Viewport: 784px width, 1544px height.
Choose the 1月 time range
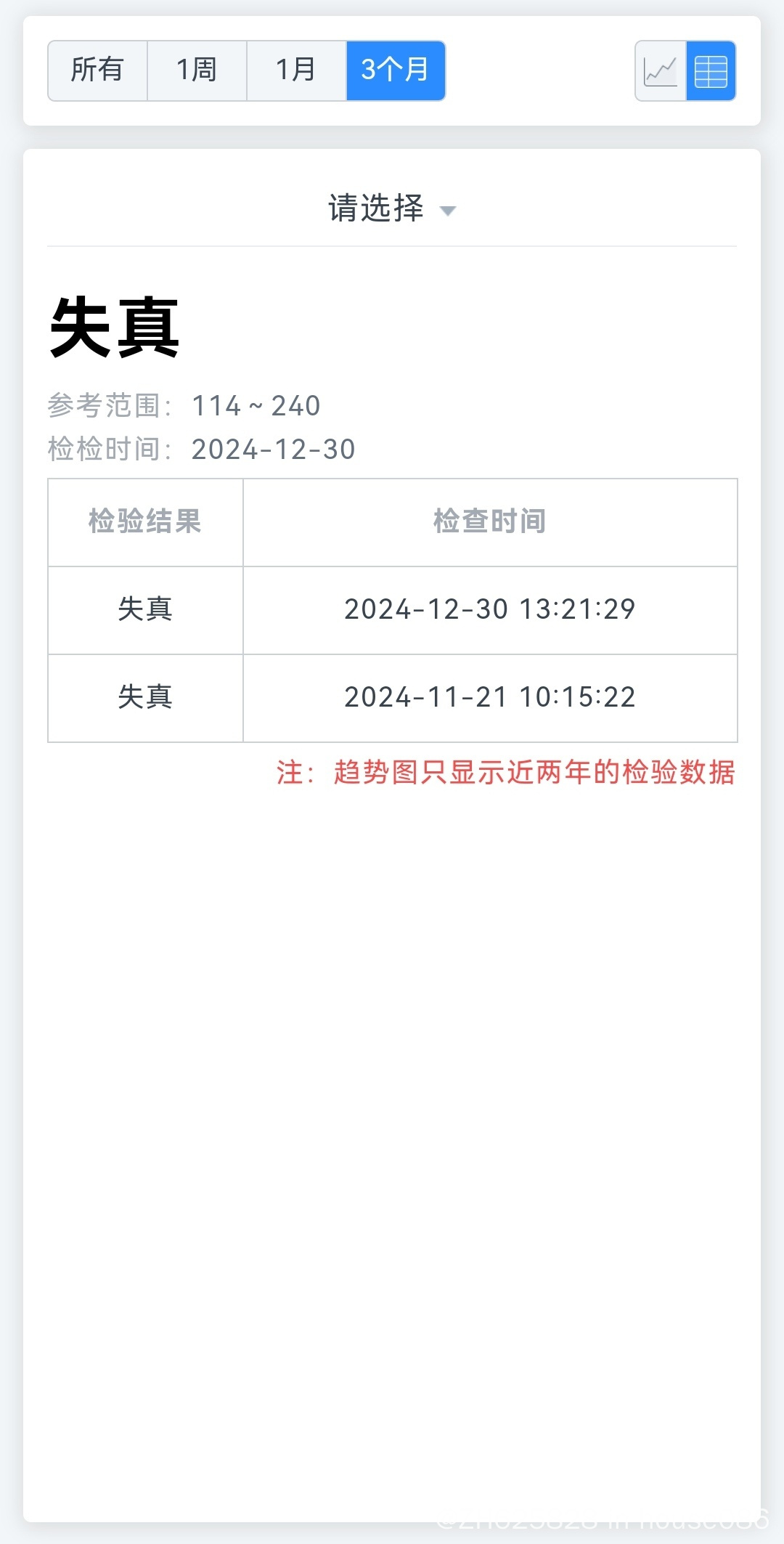point(297,70)
